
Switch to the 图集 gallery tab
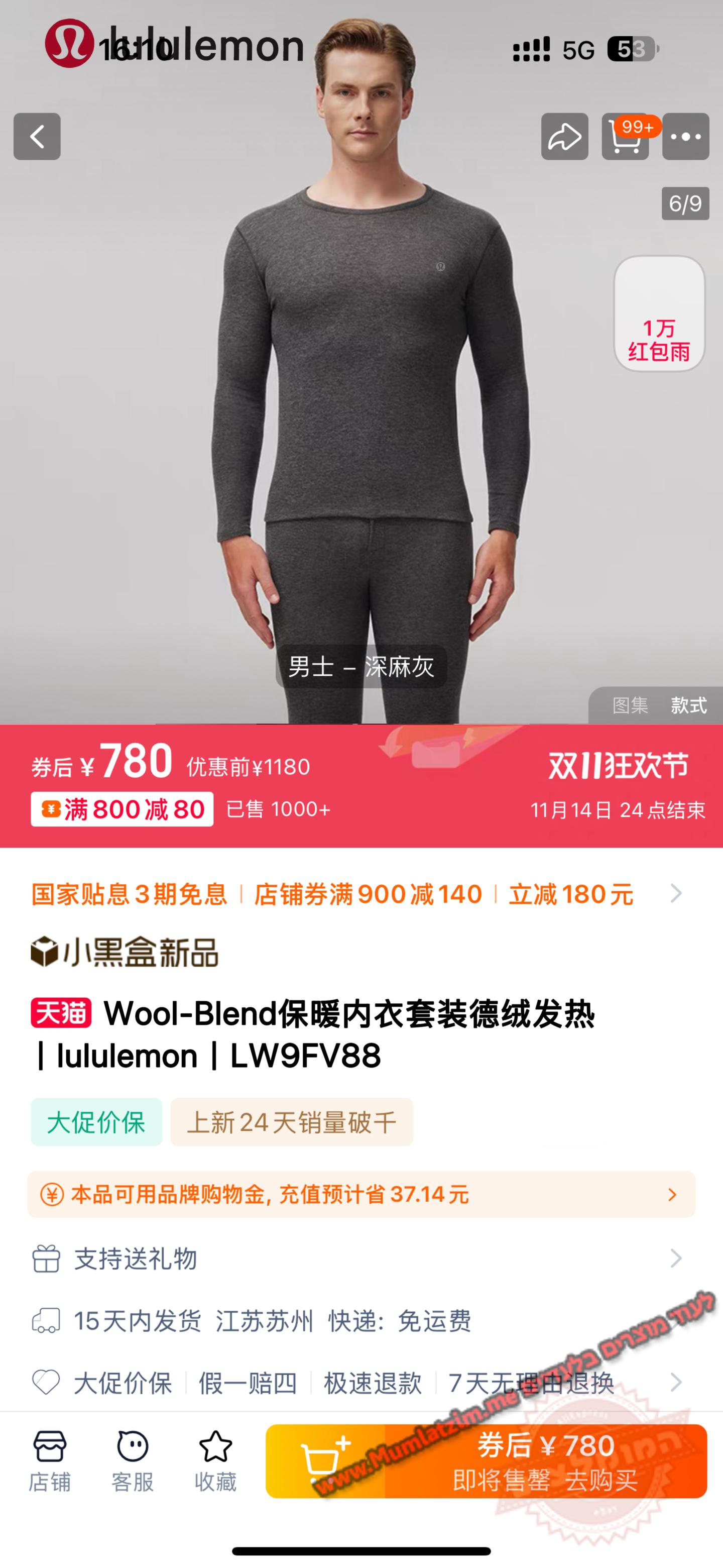630,705
